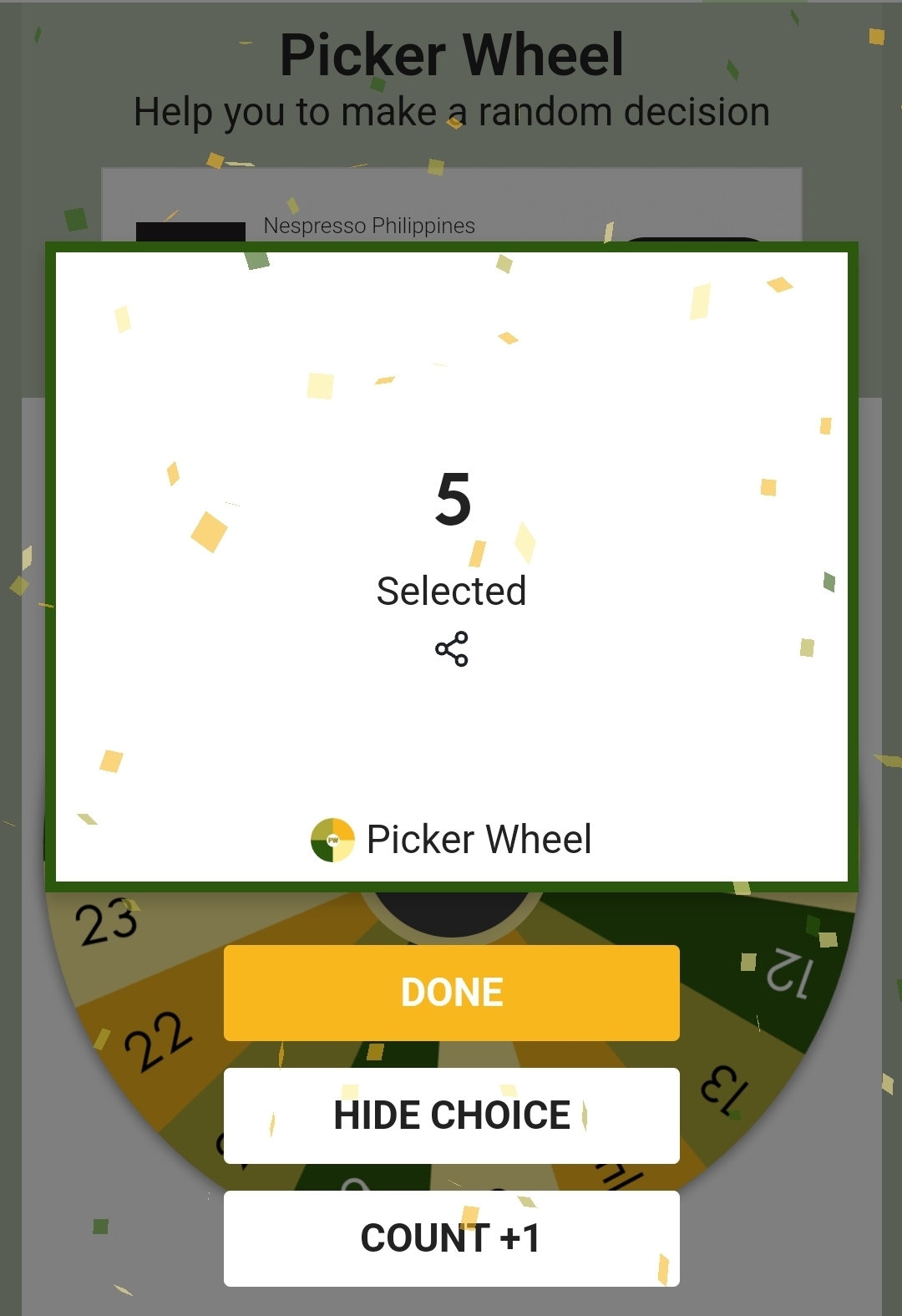Tap COUNT +1 button
The image size is (902, 1316).
(x=451, y=1238)
